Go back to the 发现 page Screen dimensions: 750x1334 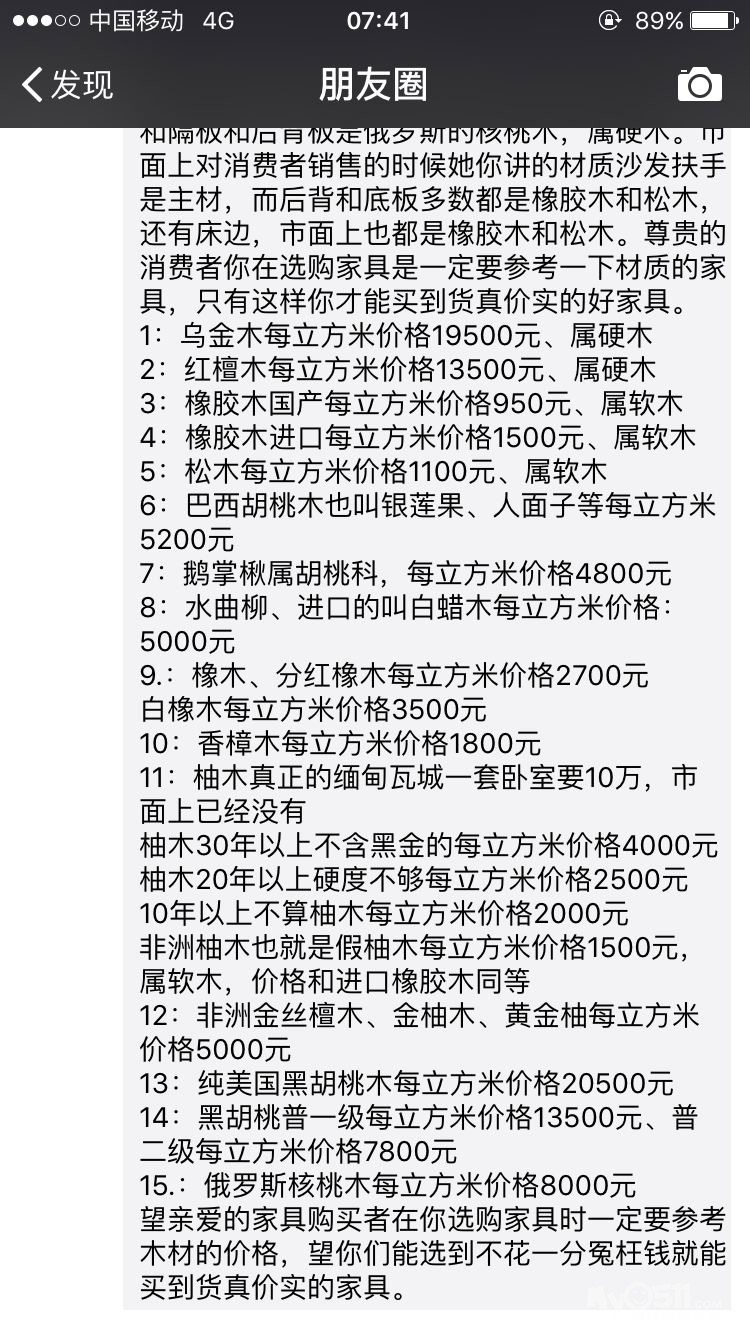coord(67,85)
